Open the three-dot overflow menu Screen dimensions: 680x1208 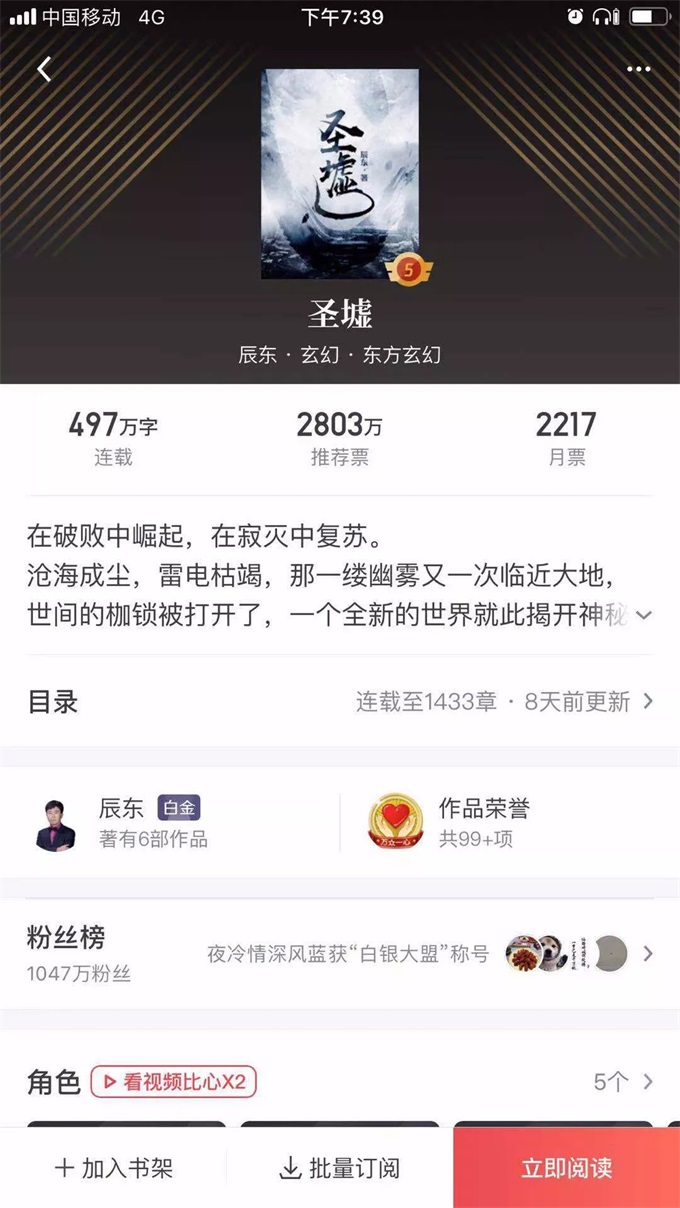click(x=638, y=69)
